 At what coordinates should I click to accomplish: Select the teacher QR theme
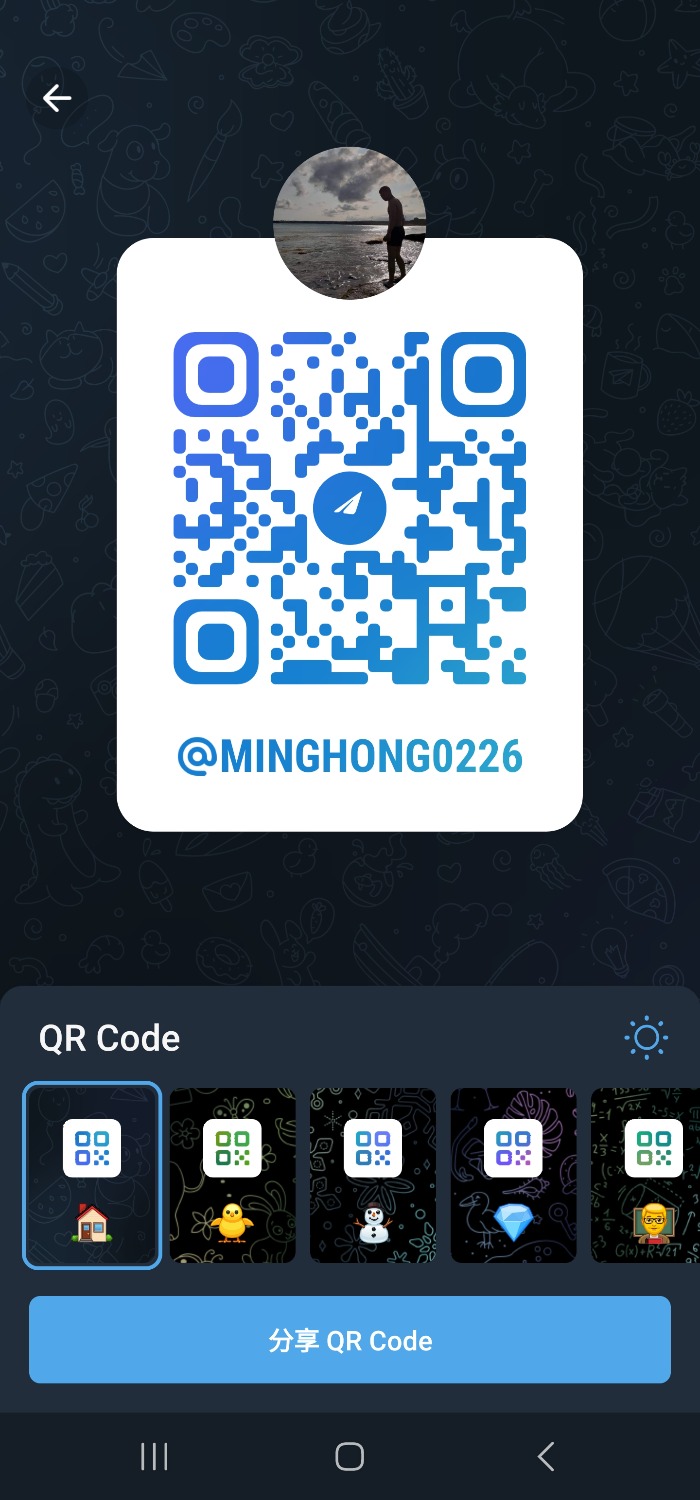pyautogui.click(x=648, y=1175)
